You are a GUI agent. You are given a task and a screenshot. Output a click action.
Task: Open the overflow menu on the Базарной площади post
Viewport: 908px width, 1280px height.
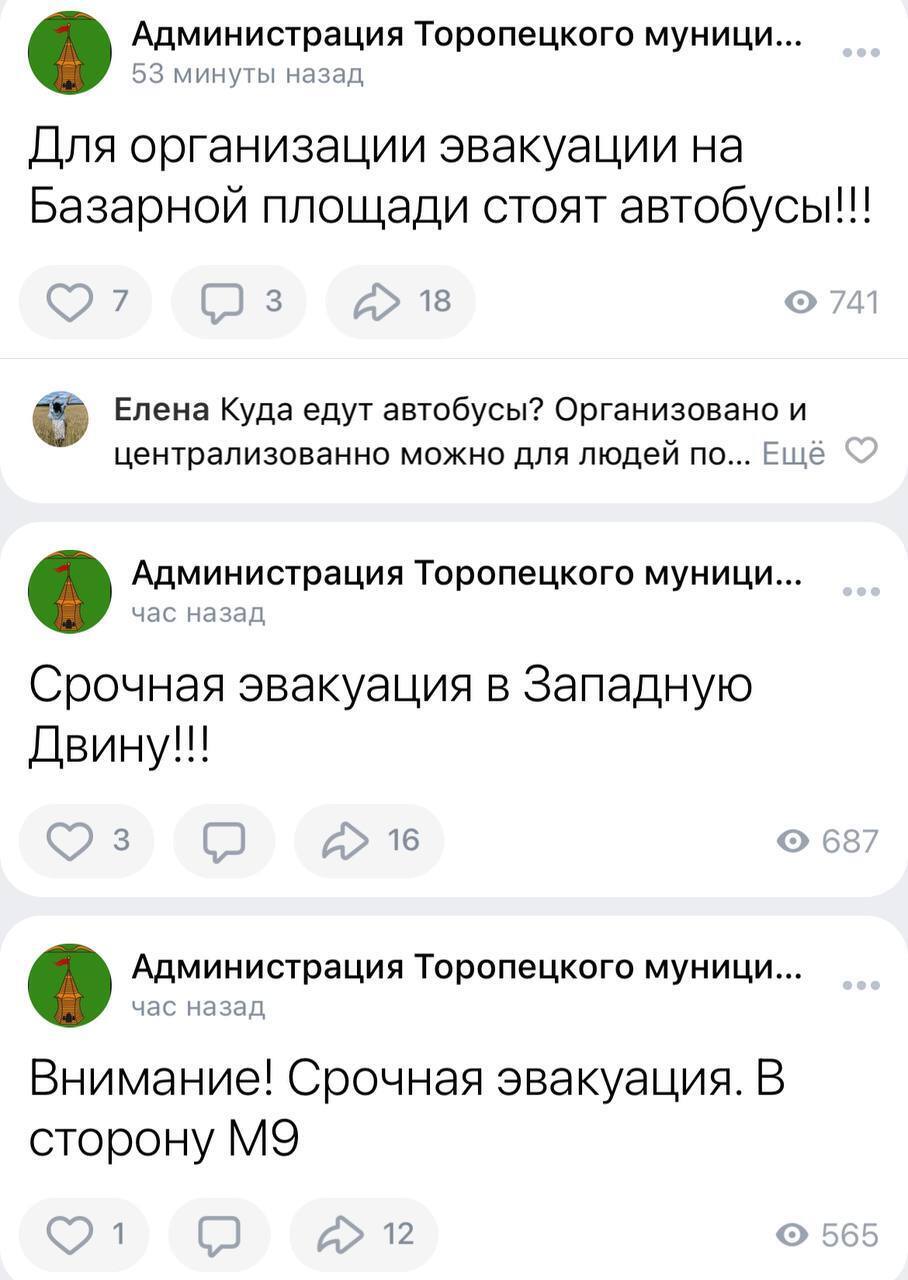tap(860, 54)
